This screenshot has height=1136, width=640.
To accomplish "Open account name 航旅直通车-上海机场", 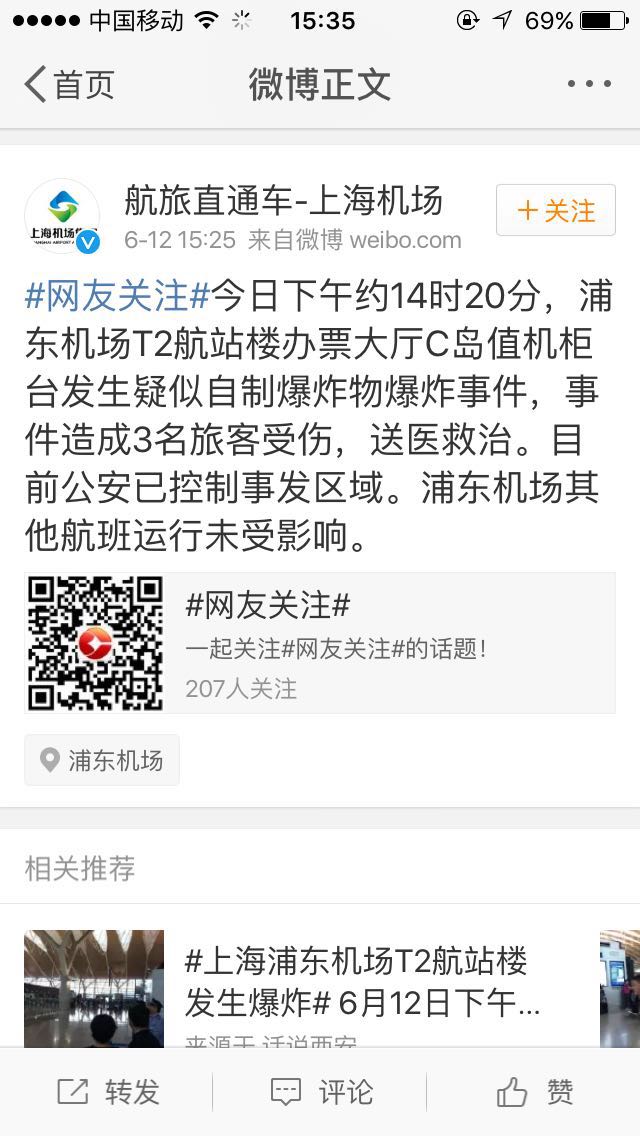I will pyautogui.click(x=283, y=201).
